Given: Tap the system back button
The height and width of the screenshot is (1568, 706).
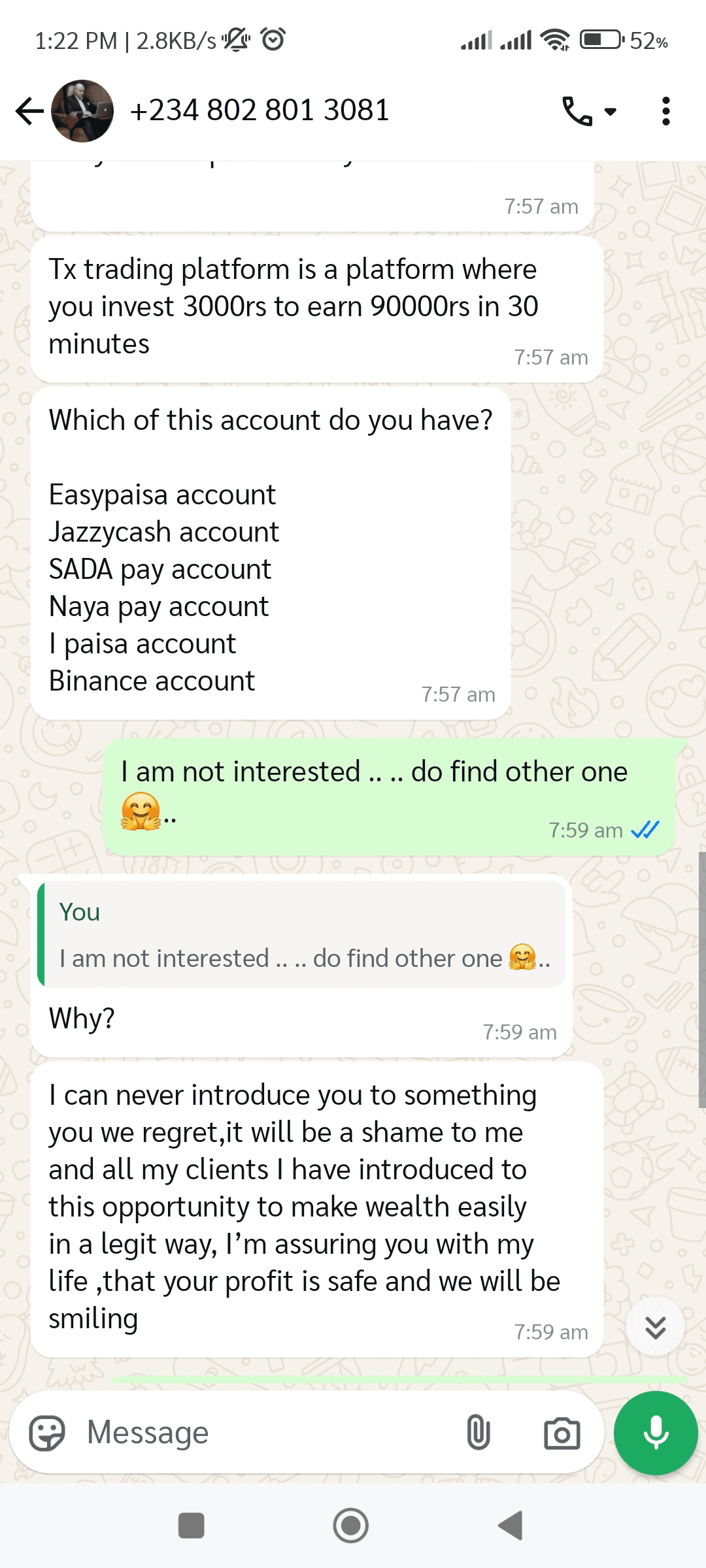Looking at the screenshot, I should 511,1526.
